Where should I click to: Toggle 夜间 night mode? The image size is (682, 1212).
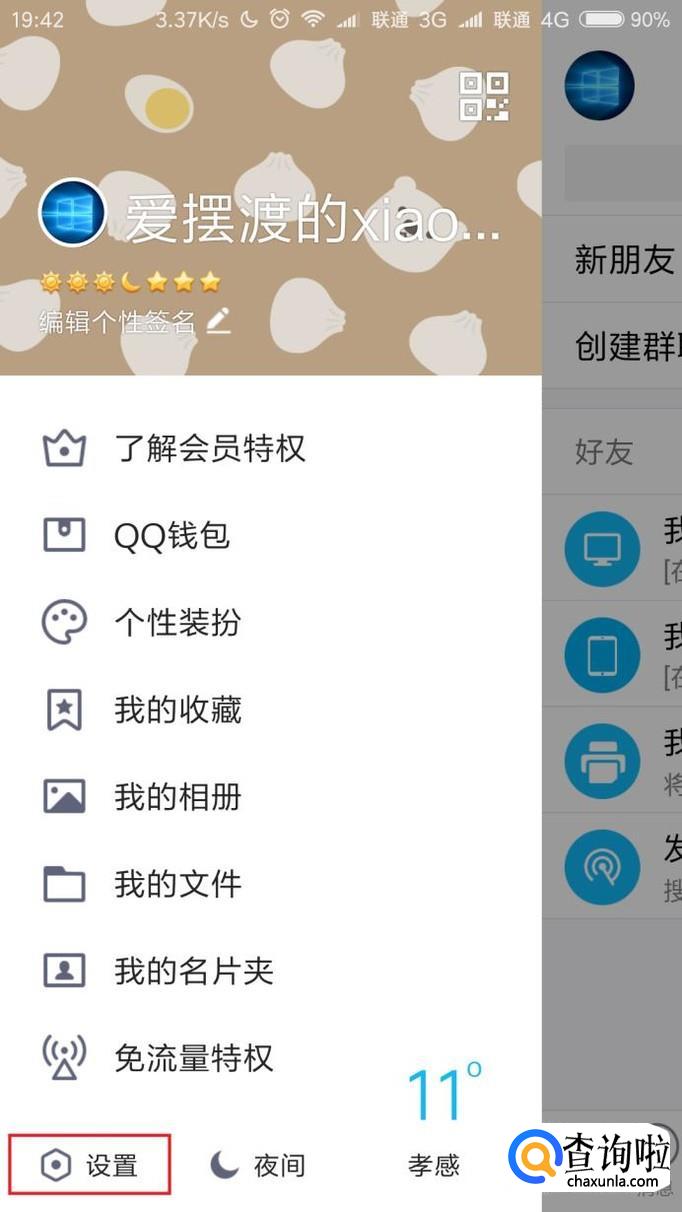(257, 1165)
